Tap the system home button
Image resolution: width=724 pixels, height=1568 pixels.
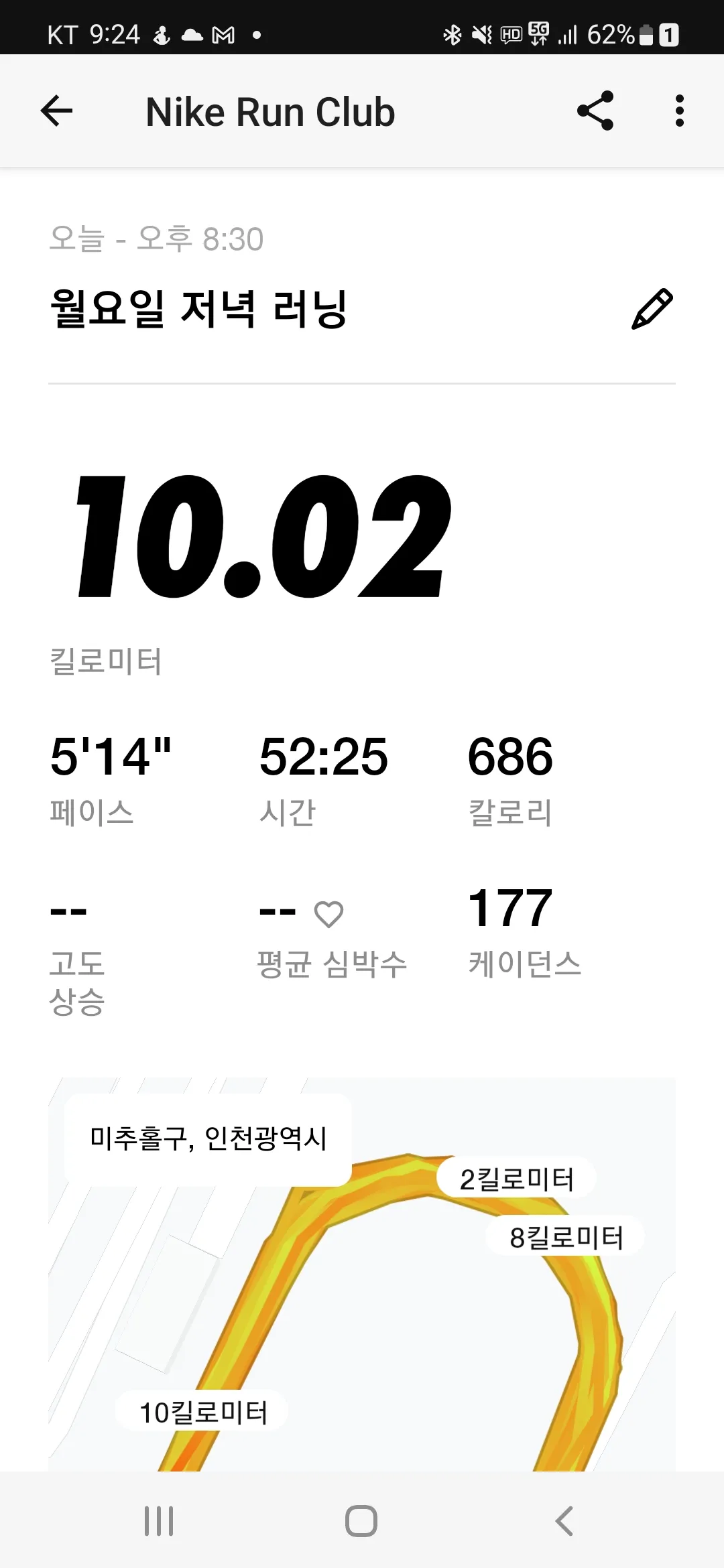(361, 1520)
